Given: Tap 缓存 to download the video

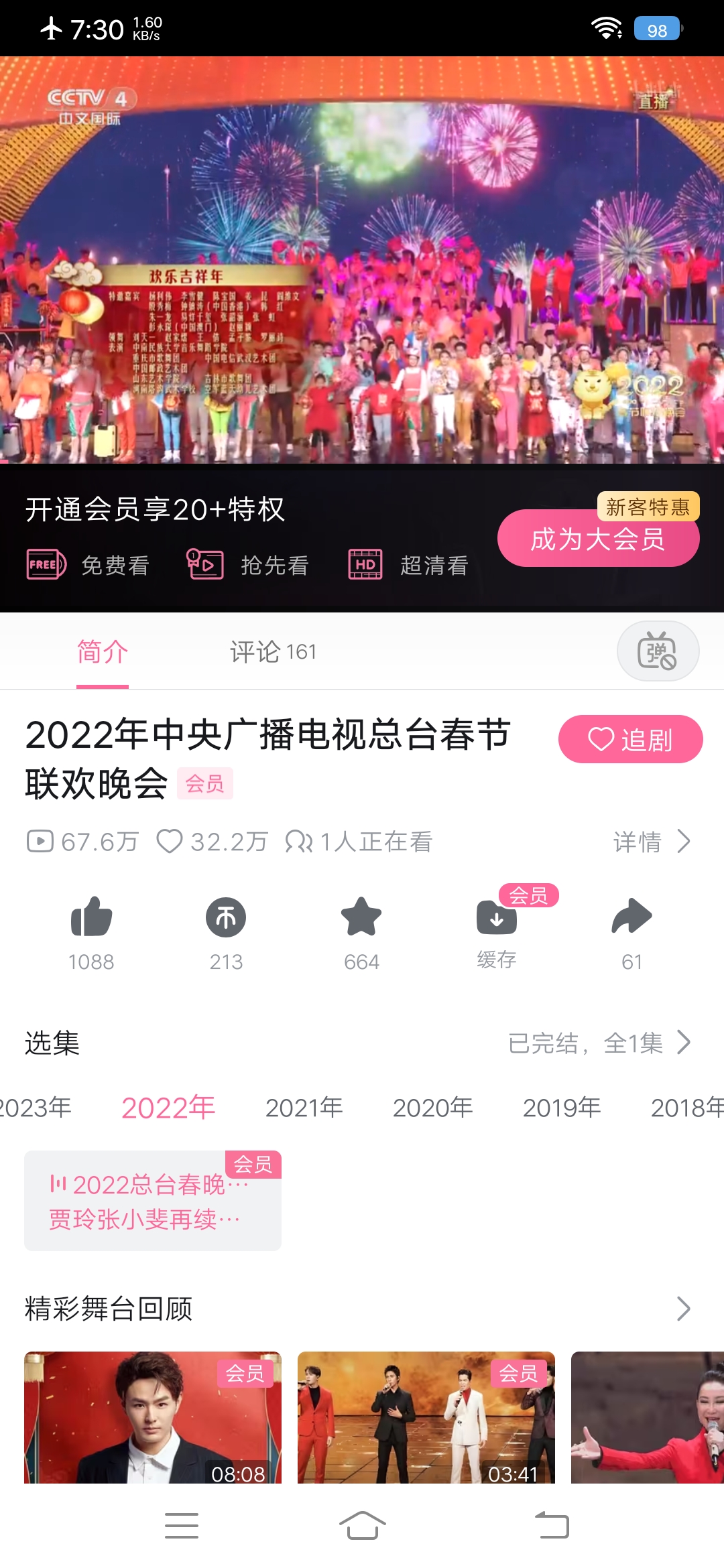Looking at the screenshot, I should pos(497,919).
